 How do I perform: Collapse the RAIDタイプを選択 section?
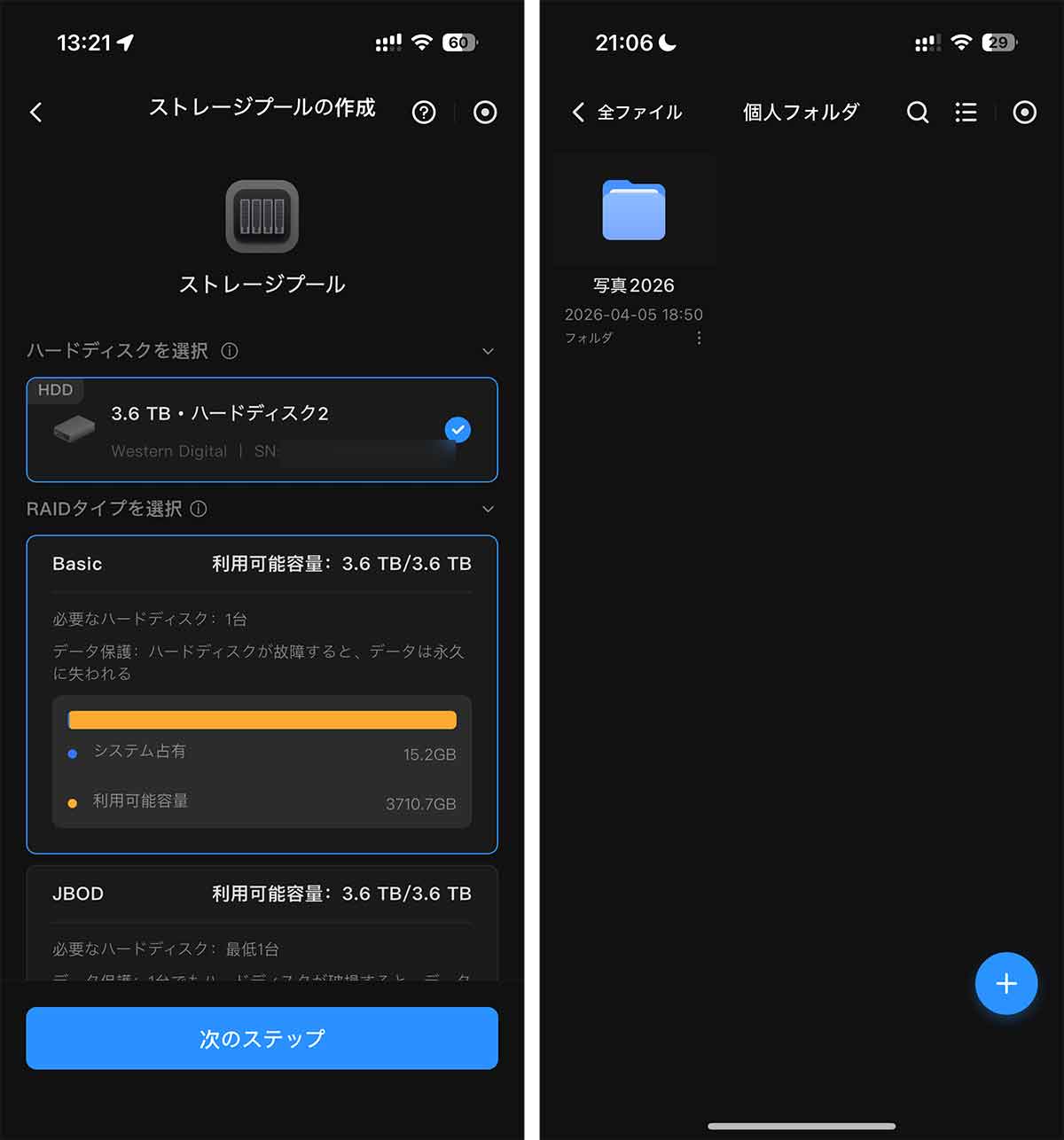coord(488,509)
